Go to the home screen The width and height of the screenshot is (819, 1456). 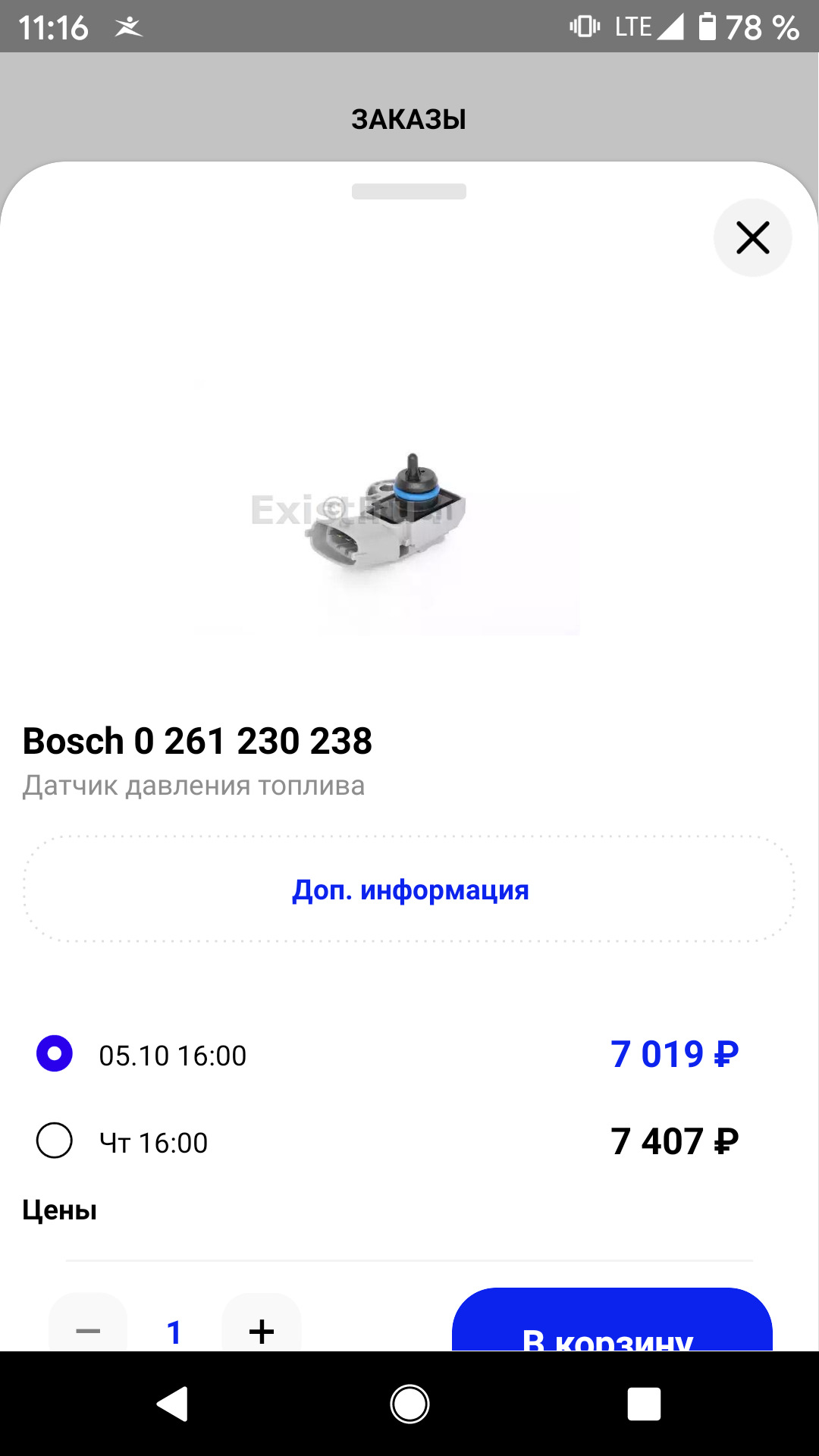pyautogui.click(x=409, y=1404)
